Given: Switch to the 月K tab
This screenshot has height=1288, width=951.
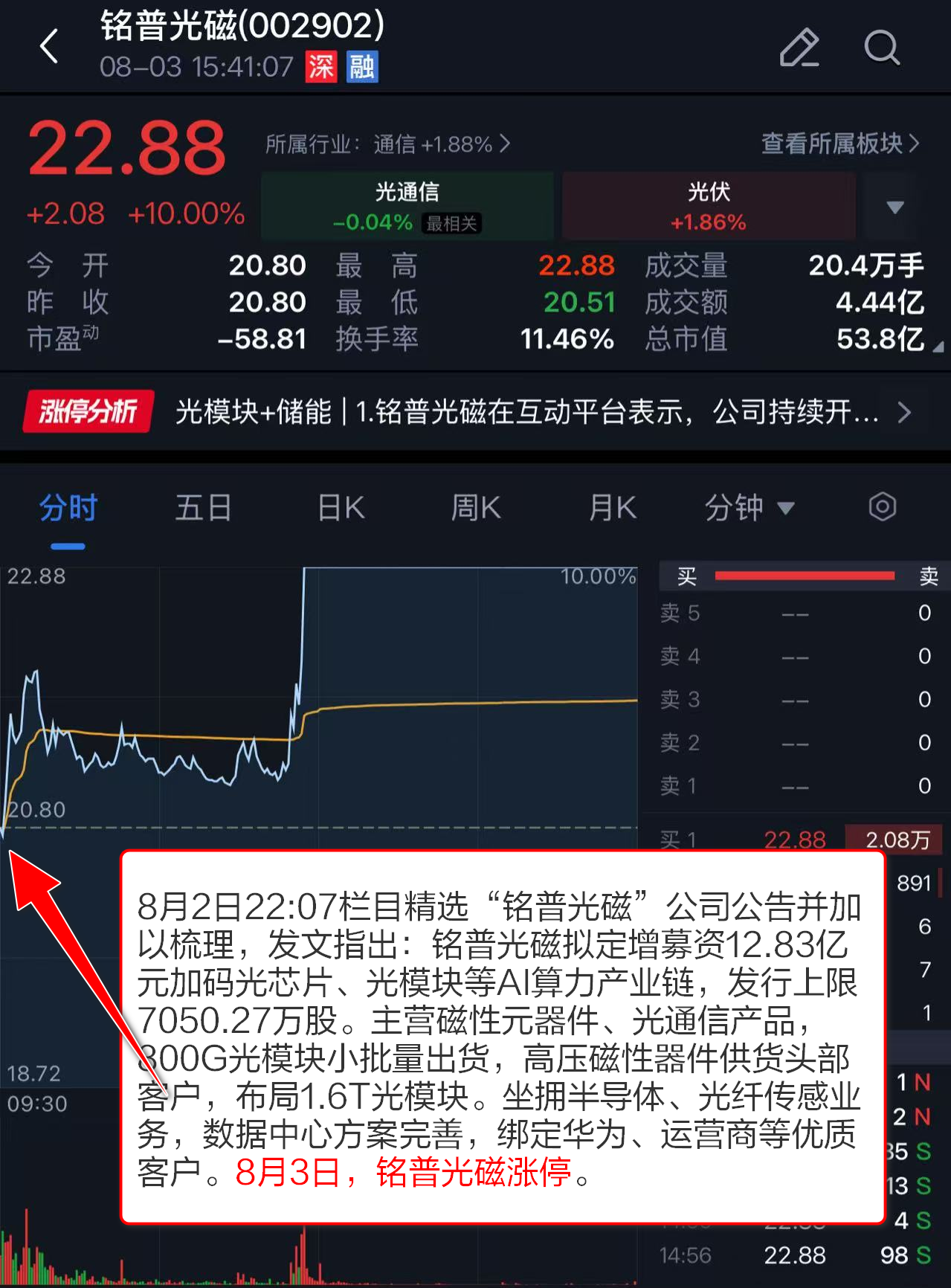Looking at the screenshot, I should coord(613,508).
